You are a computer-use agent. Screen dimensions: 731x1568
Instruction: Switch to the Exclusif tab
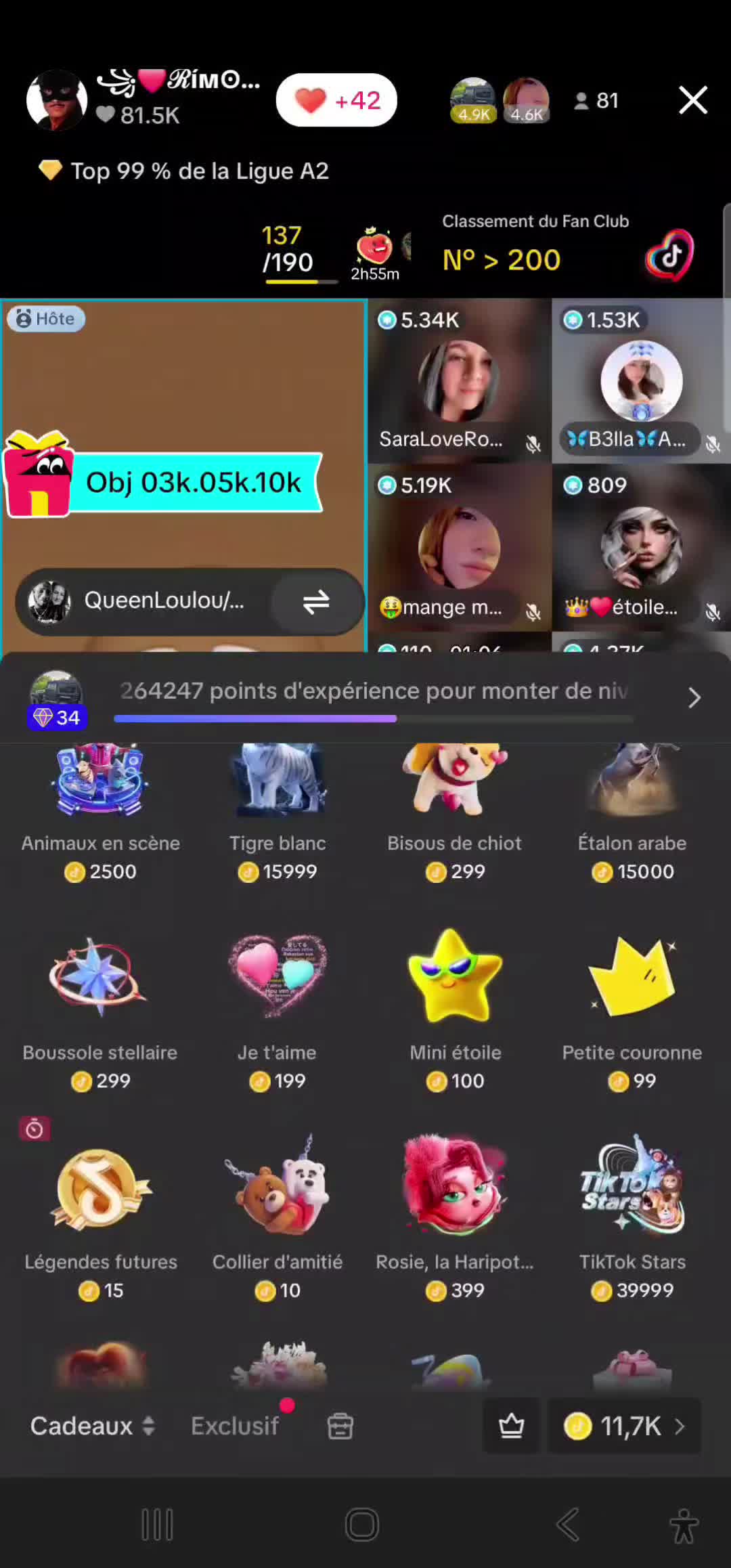pyautogui.click(x=235, y=1426)
